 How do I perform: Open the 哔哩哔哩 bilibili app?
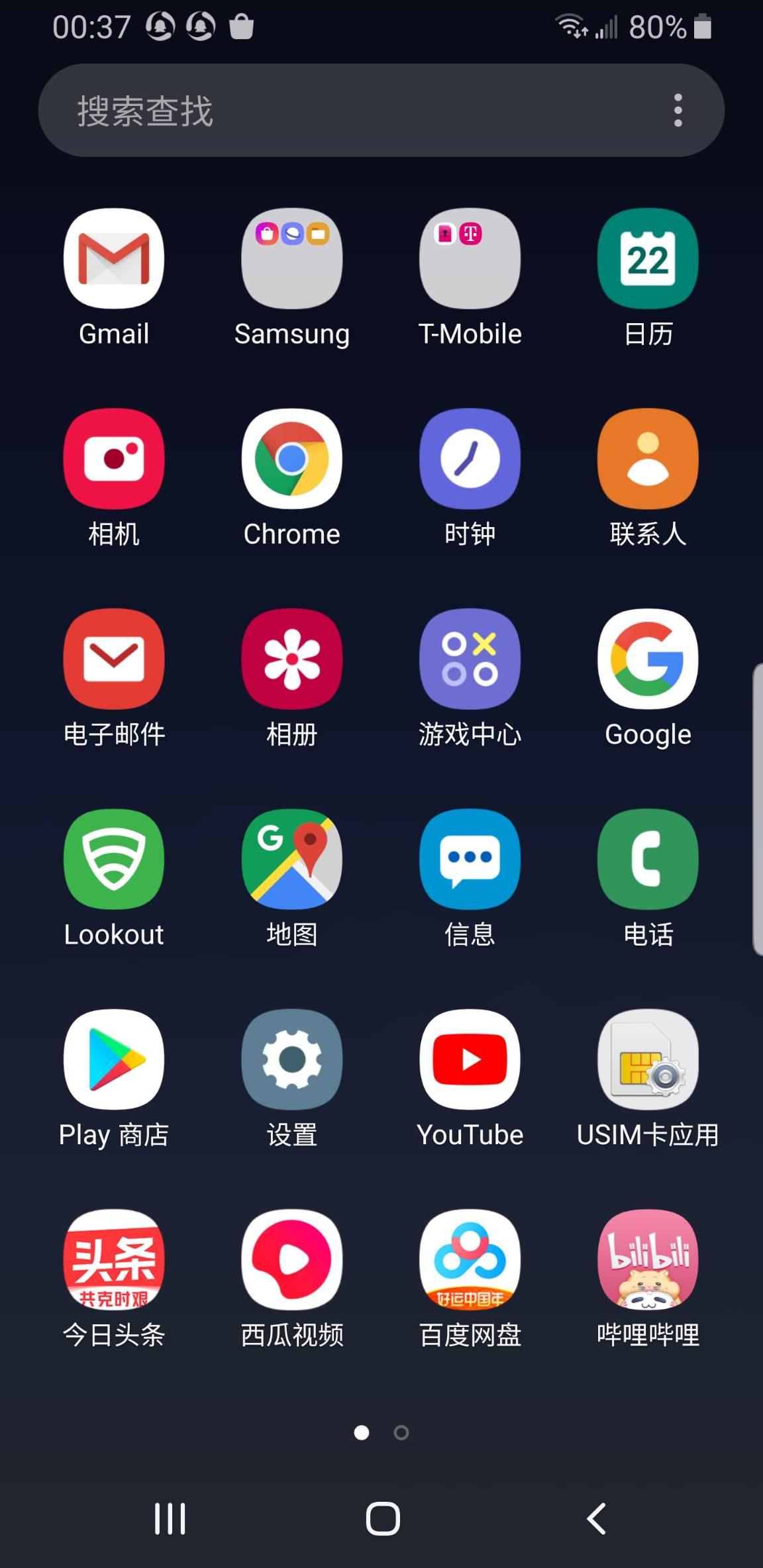tap(648, 1260)
